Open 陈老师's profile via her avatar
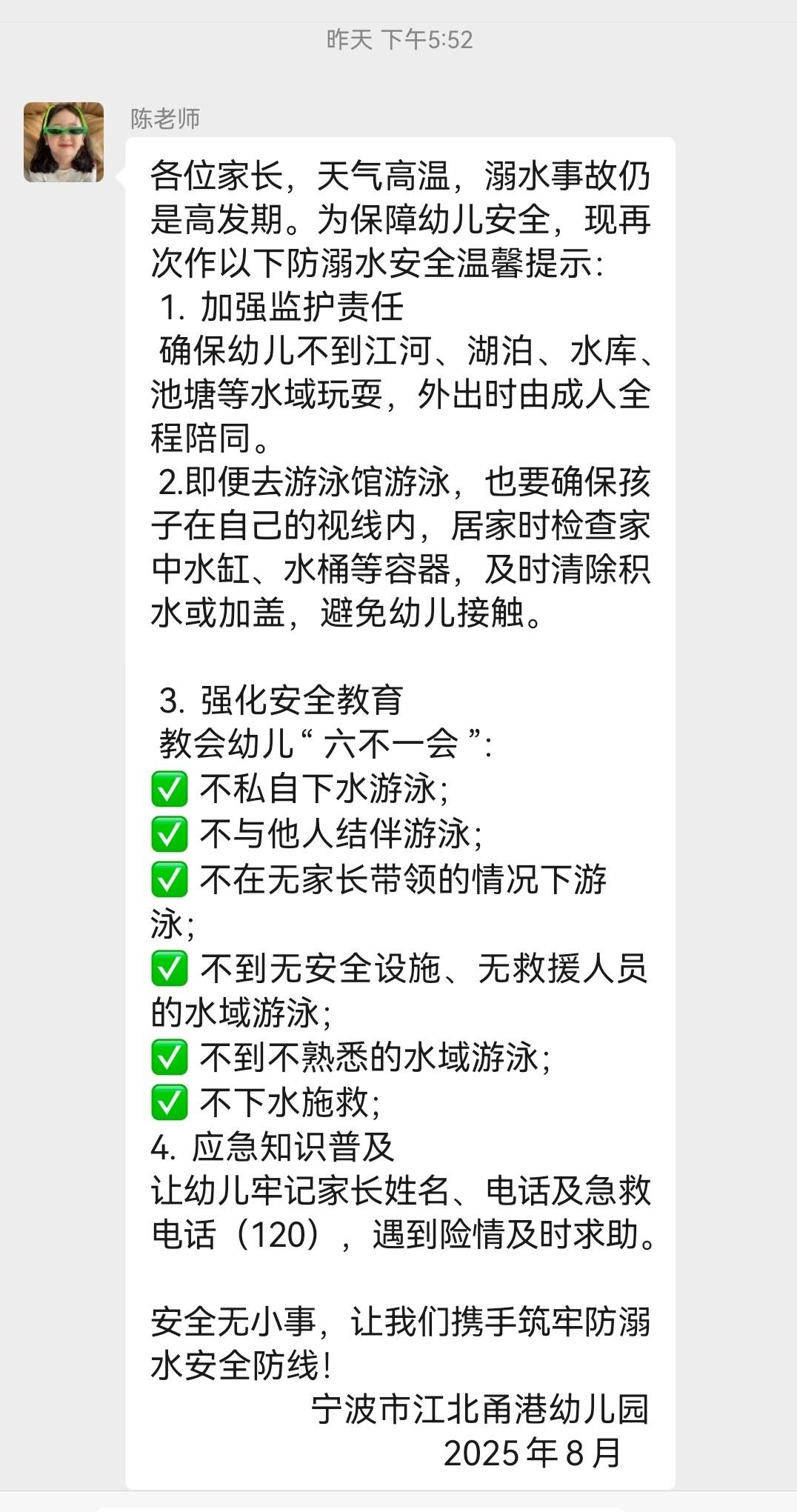This screenshot has height=1512, width=797. (x=64, y=142)
